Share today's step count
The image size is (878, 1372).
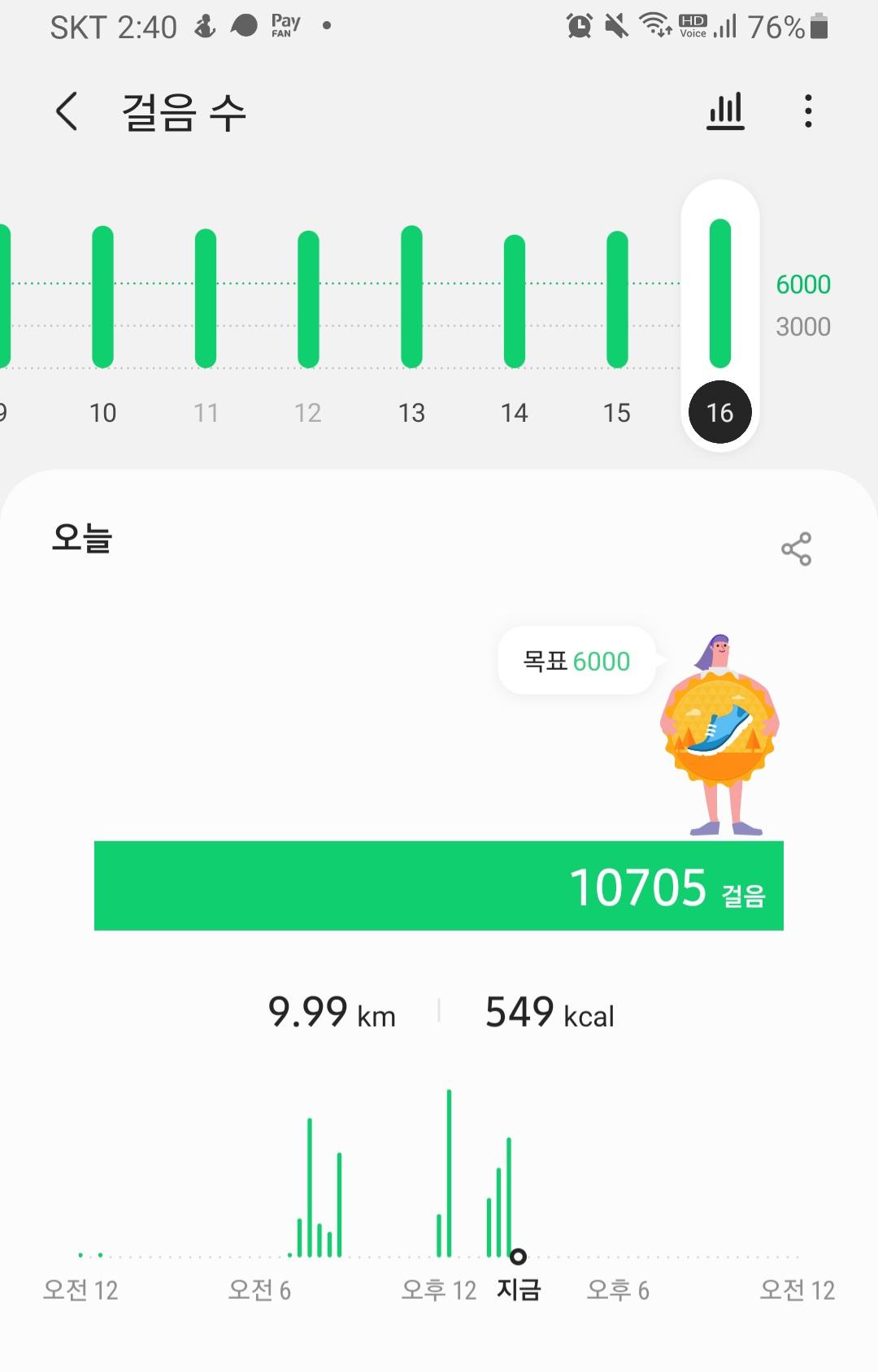796,549
